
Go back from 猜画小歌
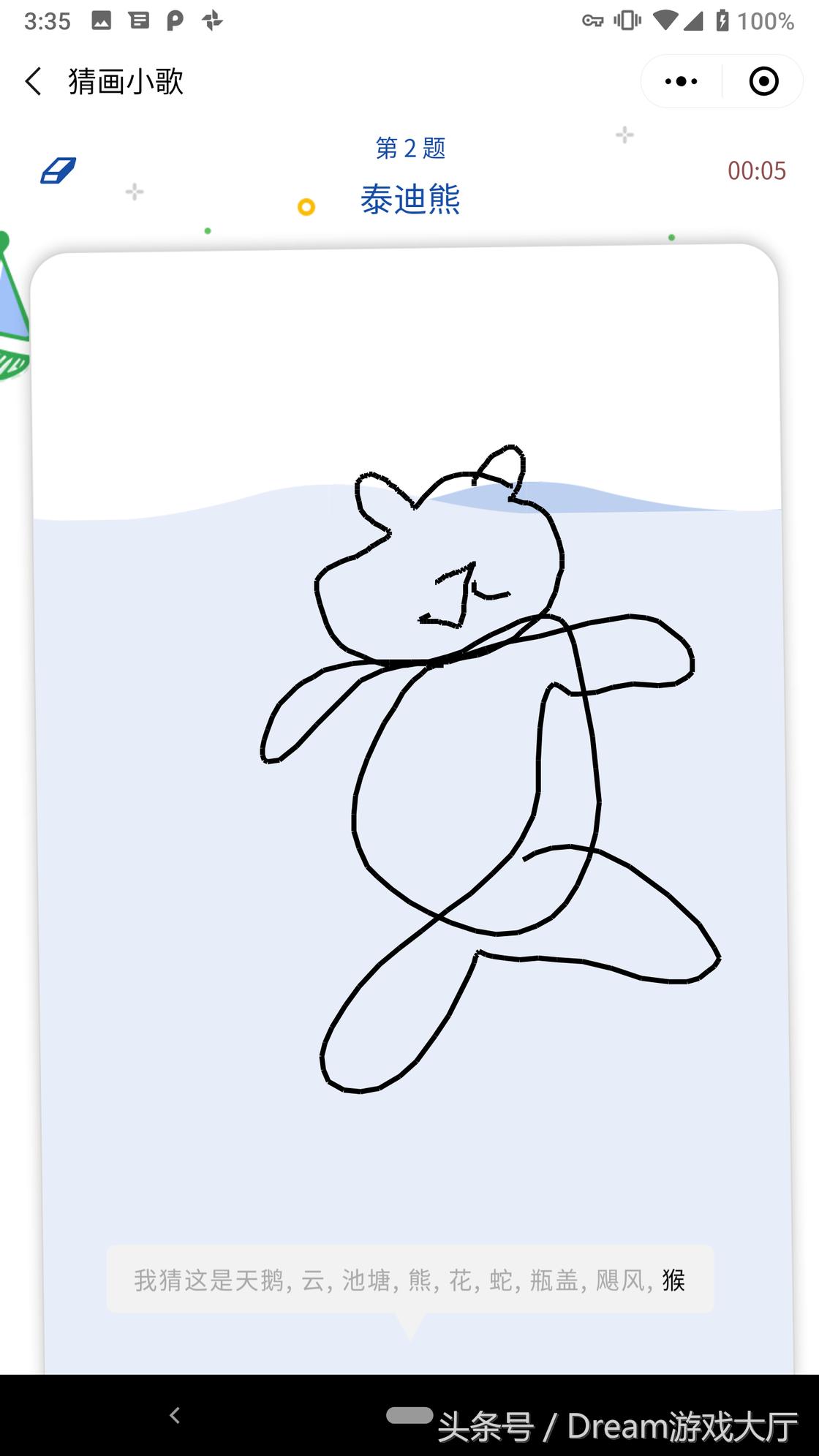[34, 81]
